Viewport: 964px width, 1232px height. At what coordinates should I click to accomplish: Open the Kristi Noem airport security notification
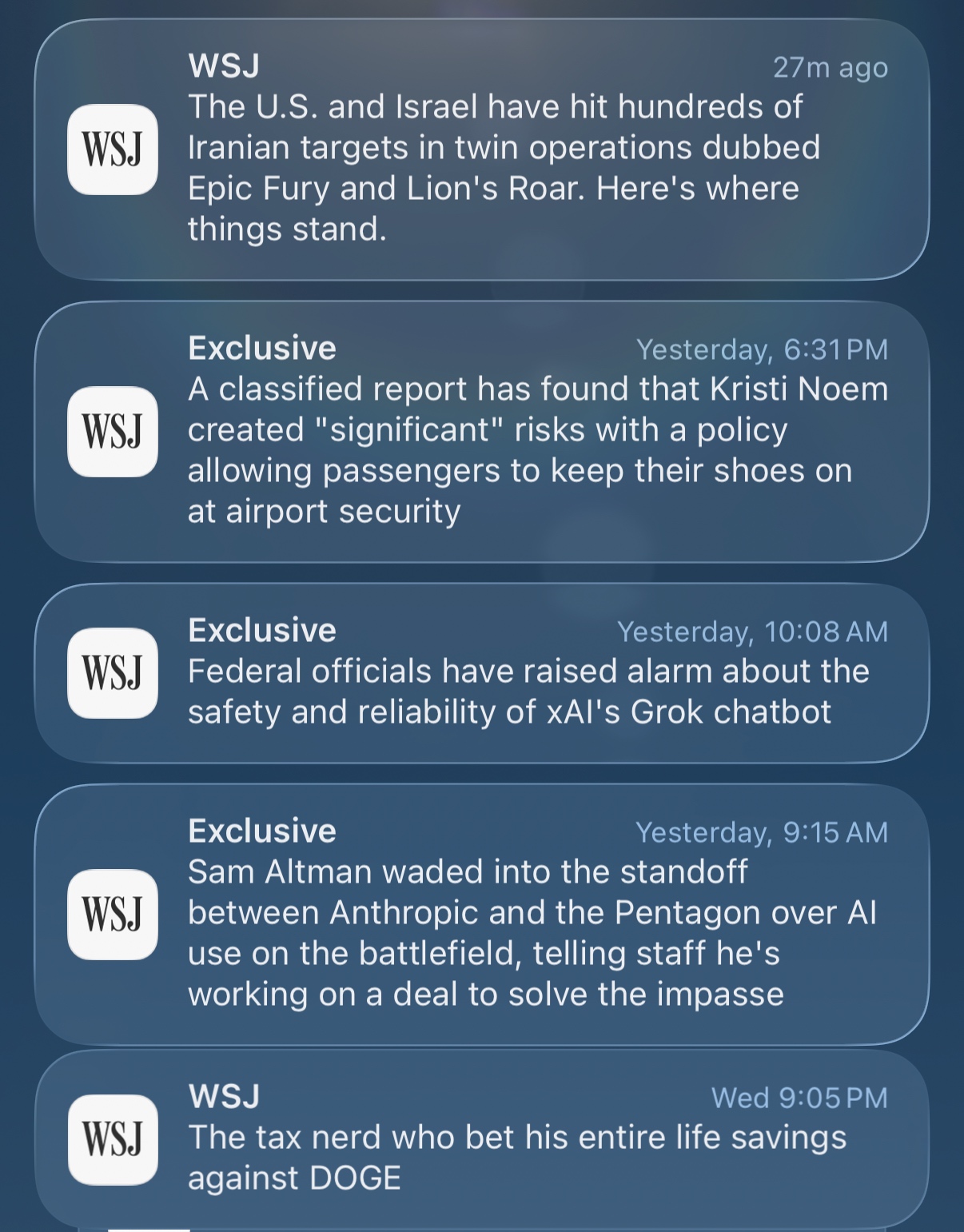482,433
